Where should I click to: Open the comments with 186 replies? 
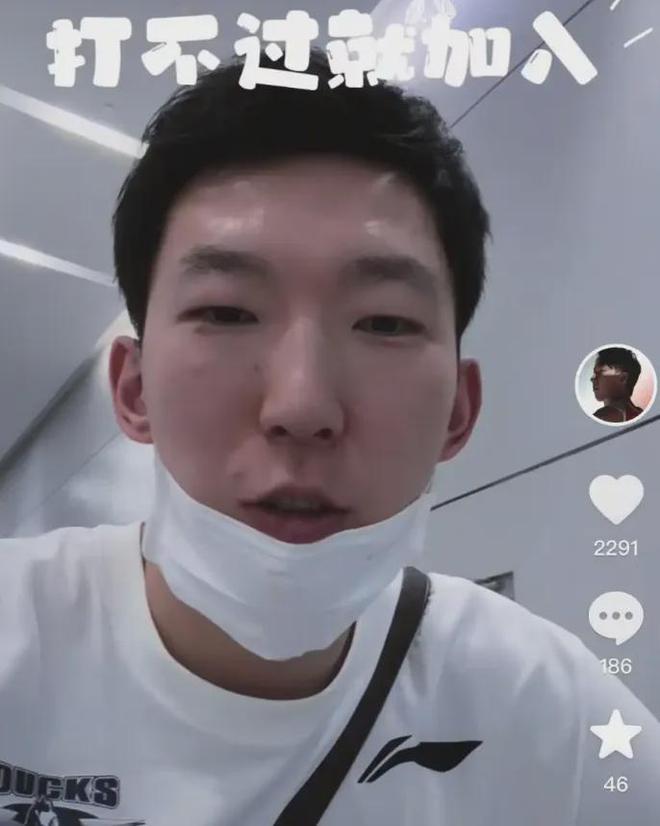pyautogui.click(x=615, y=617)
